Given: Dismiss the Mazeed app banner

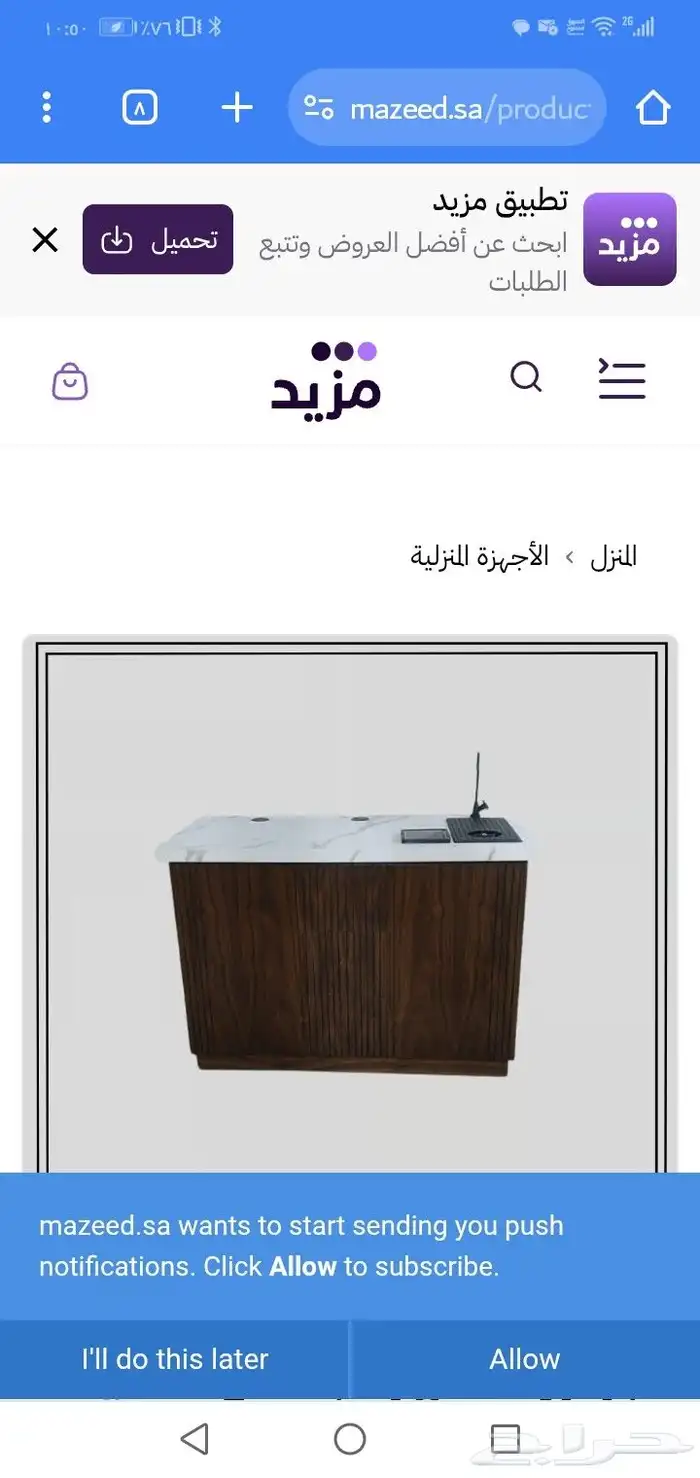Looking at the screenshot, I should (45, 240).
